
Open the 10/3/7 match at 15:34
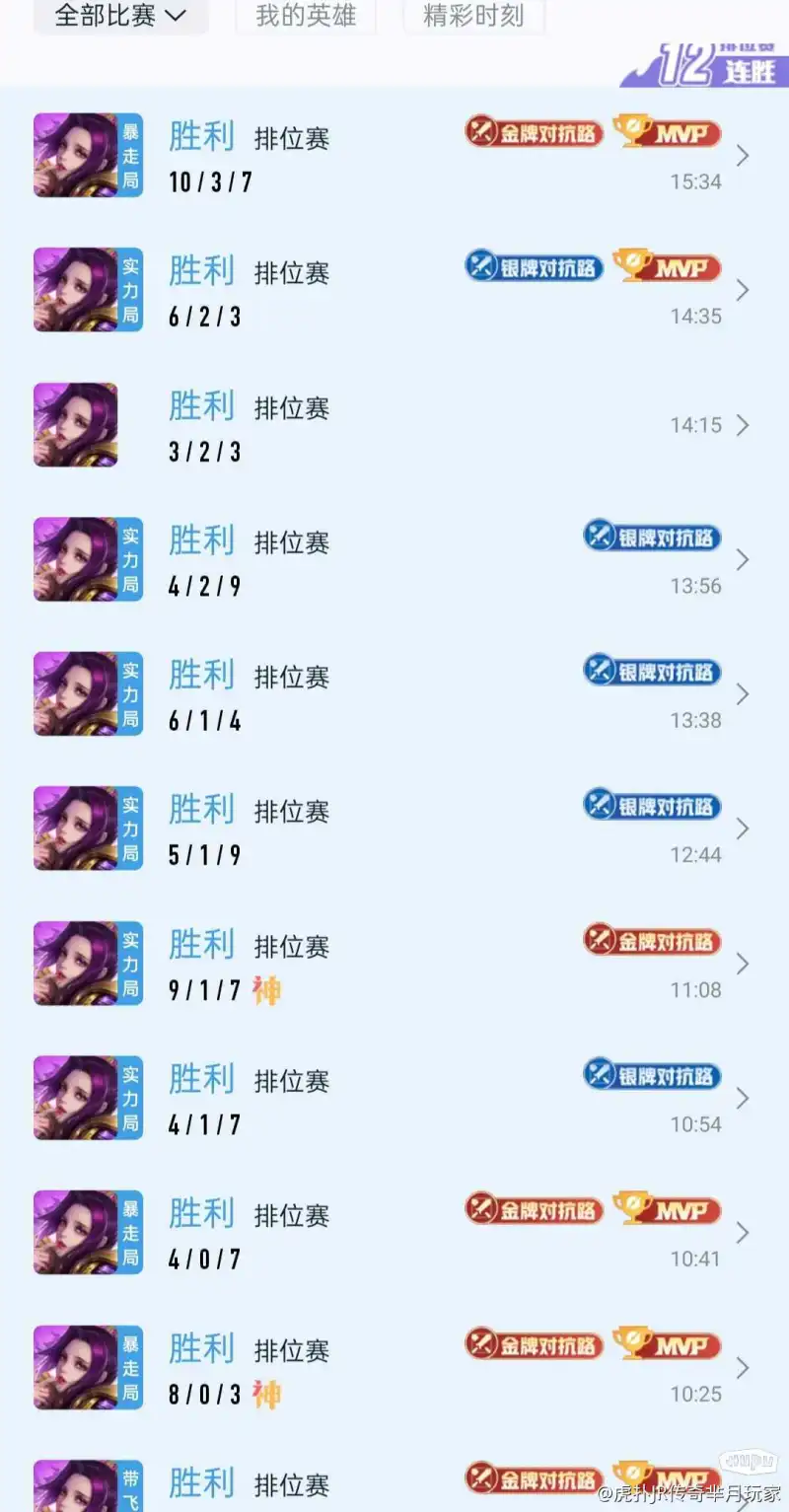394,156
